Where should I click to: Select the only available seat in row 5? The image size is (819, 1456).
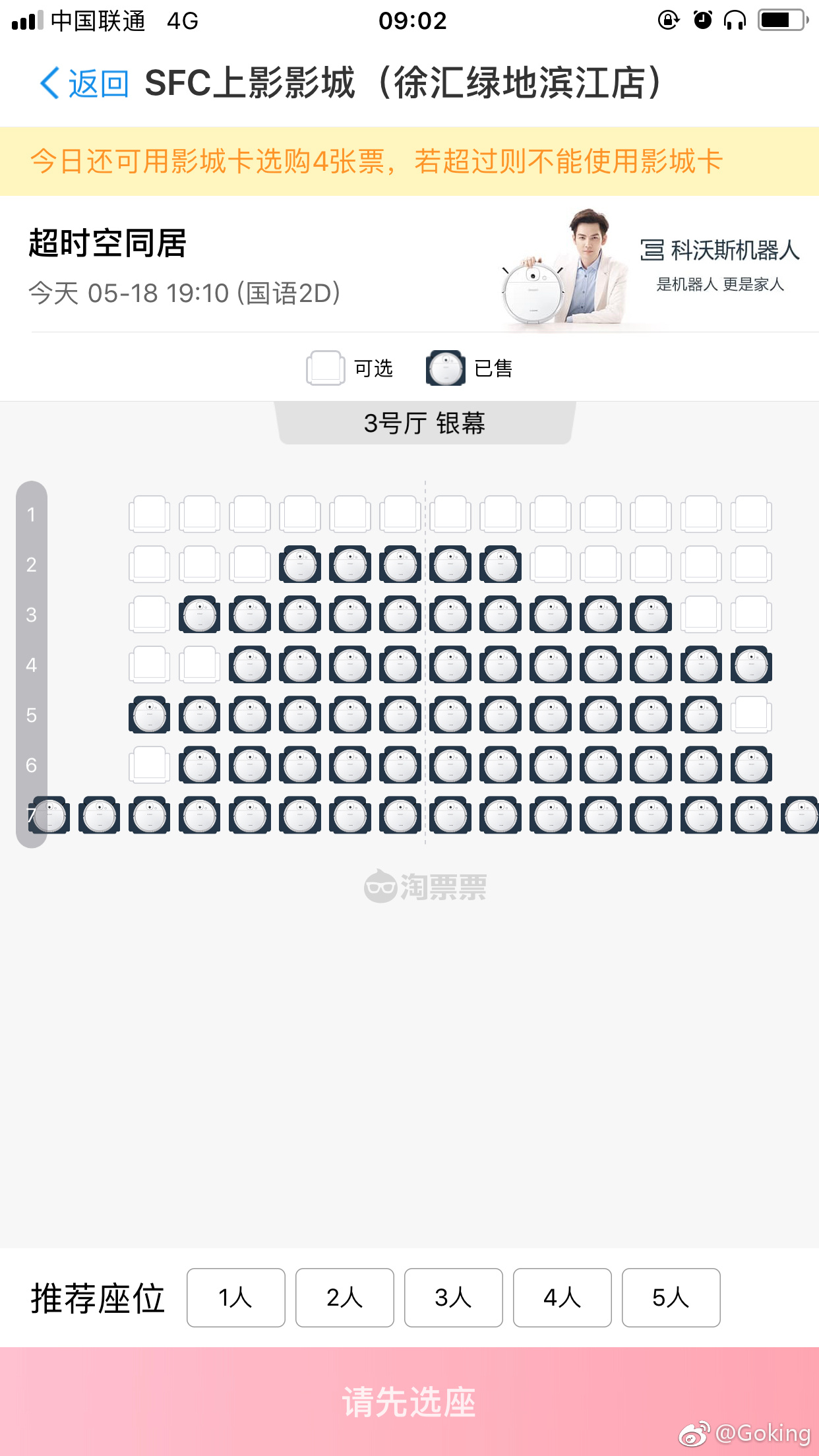click(x=751, y=714)
